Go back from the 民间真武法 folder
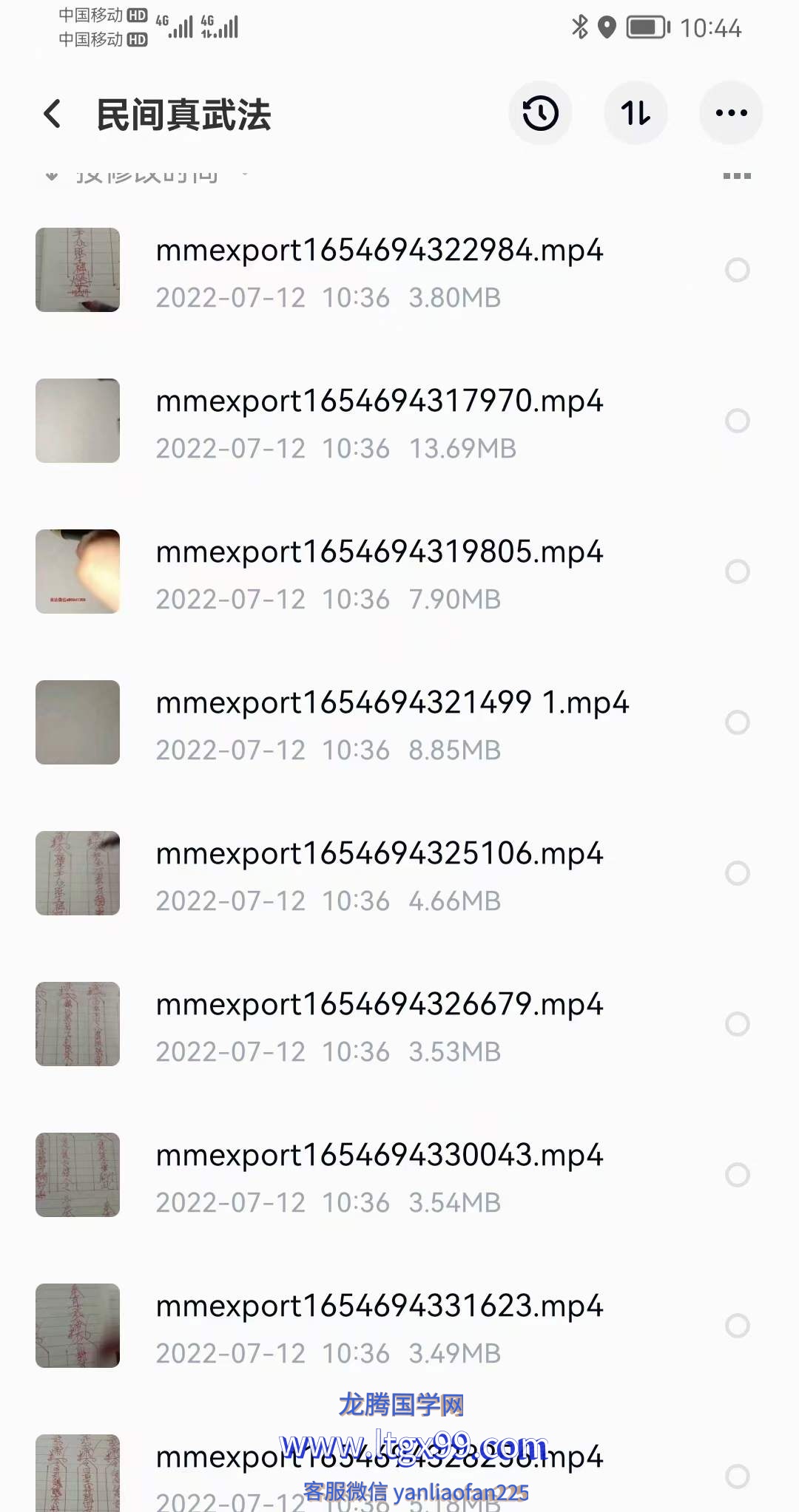The width and height of the screenshot is (799, 1512). click(x=52, y=114)
